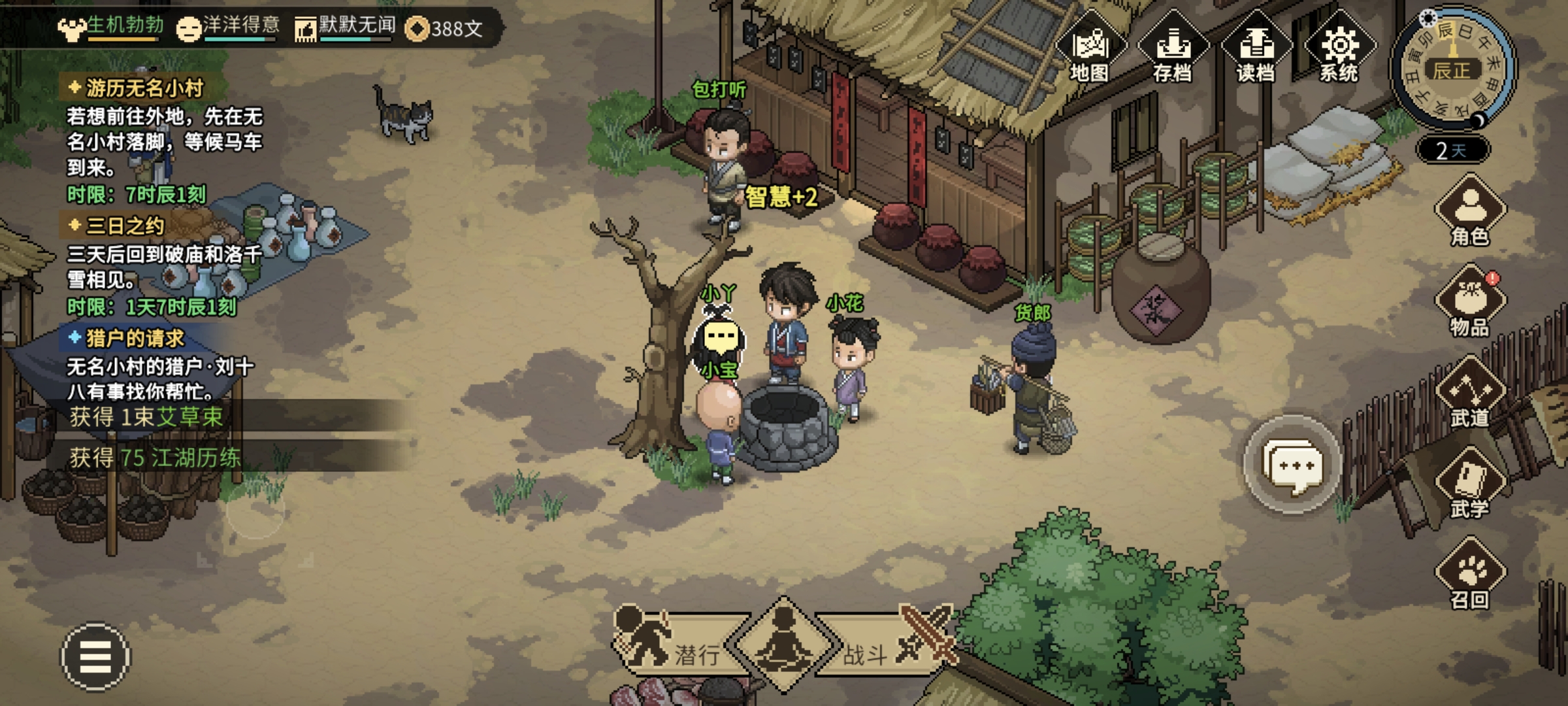
Task: Open the 地图 map button
Action: click(1090, 49)
